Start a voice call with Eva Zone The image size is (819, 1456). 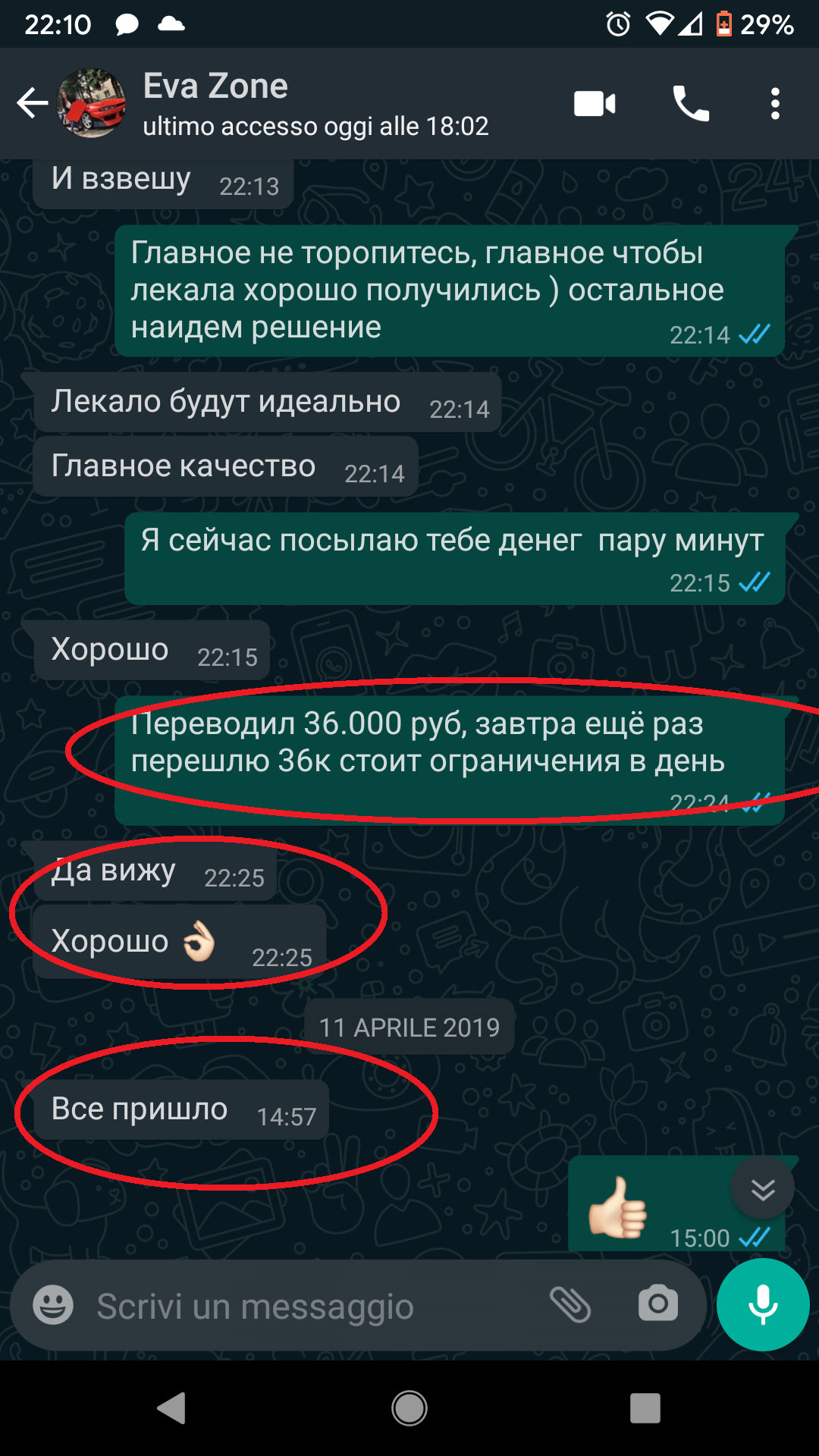click(691, 104)
